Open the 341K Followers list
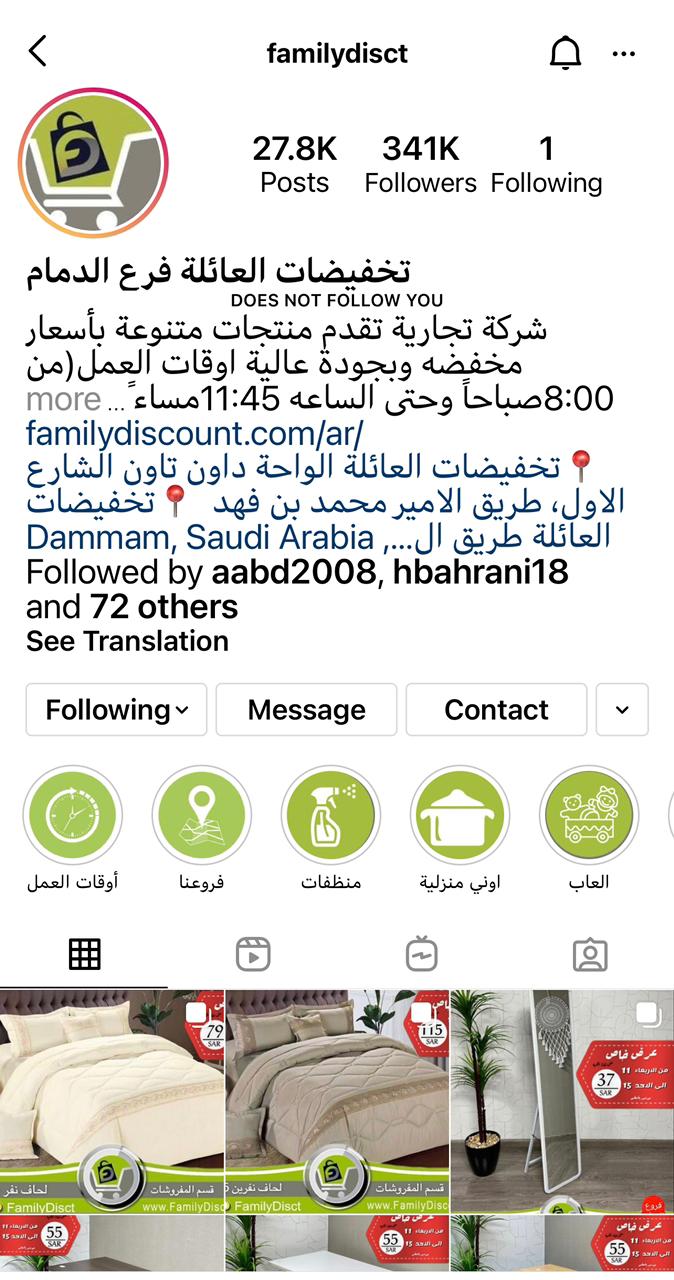This screenshot has height=1280, width=674. coord(420,165)
